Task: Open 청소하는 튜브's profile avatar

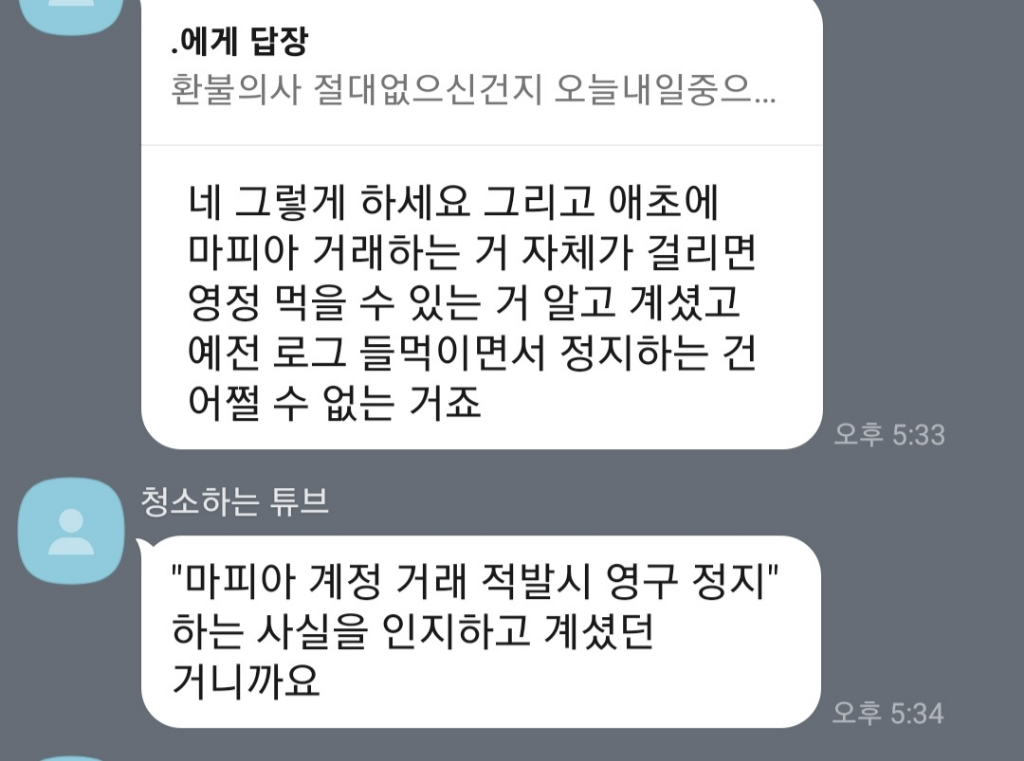Action: (x=71, y=530)
